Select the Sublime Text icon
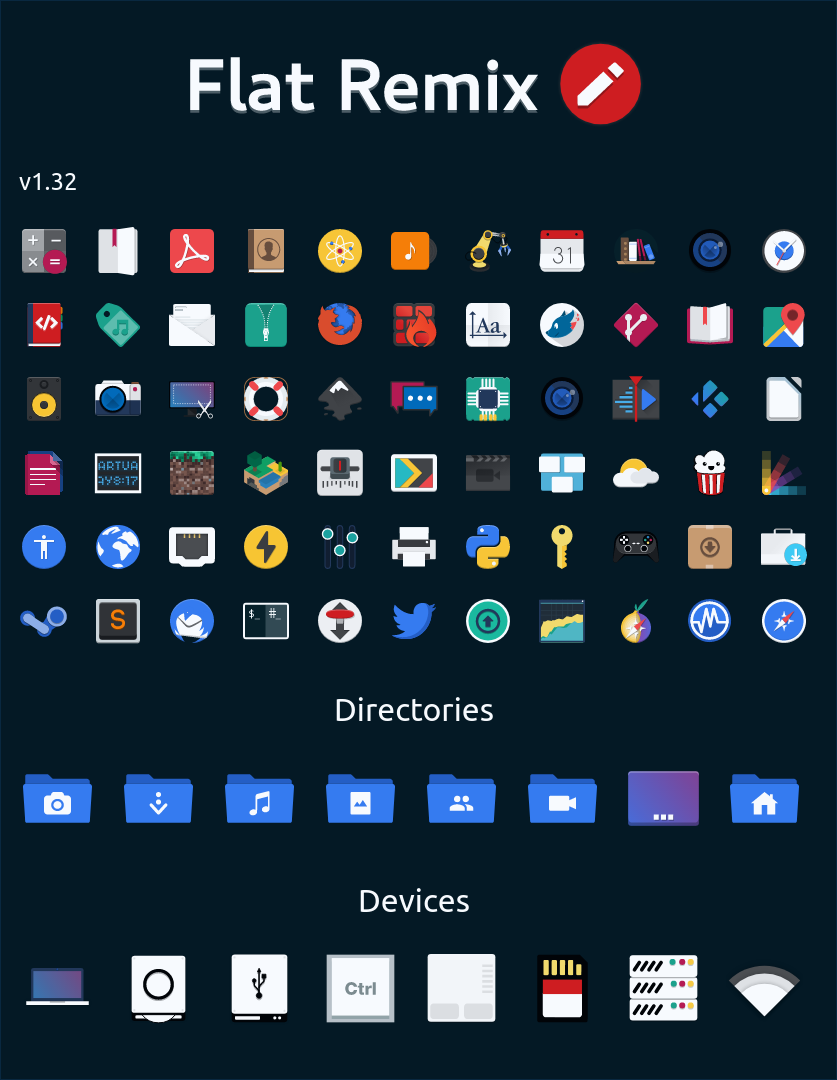Viewport: 837px width, 1080px height. [x=118, y=620]
